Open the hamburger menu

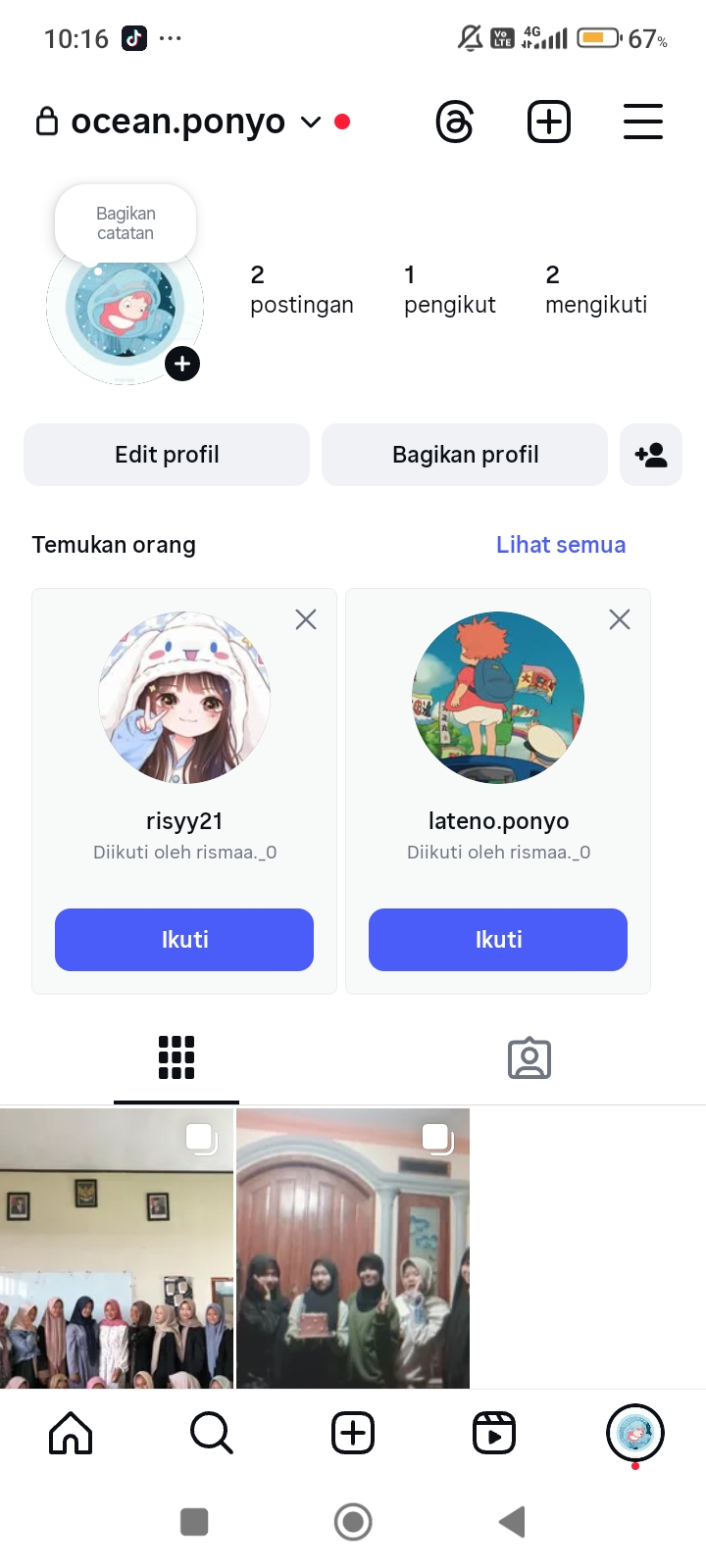643,122
